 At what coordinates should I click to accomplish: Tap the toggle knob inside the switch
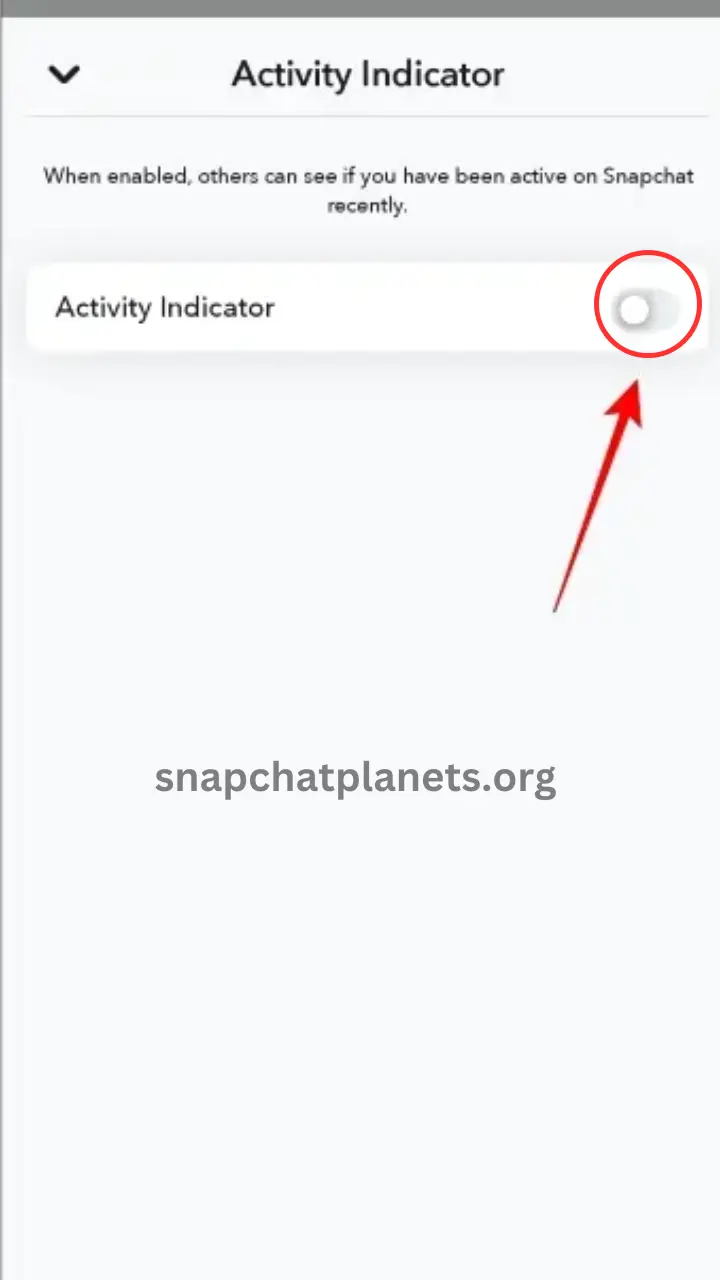coord(635,310)
